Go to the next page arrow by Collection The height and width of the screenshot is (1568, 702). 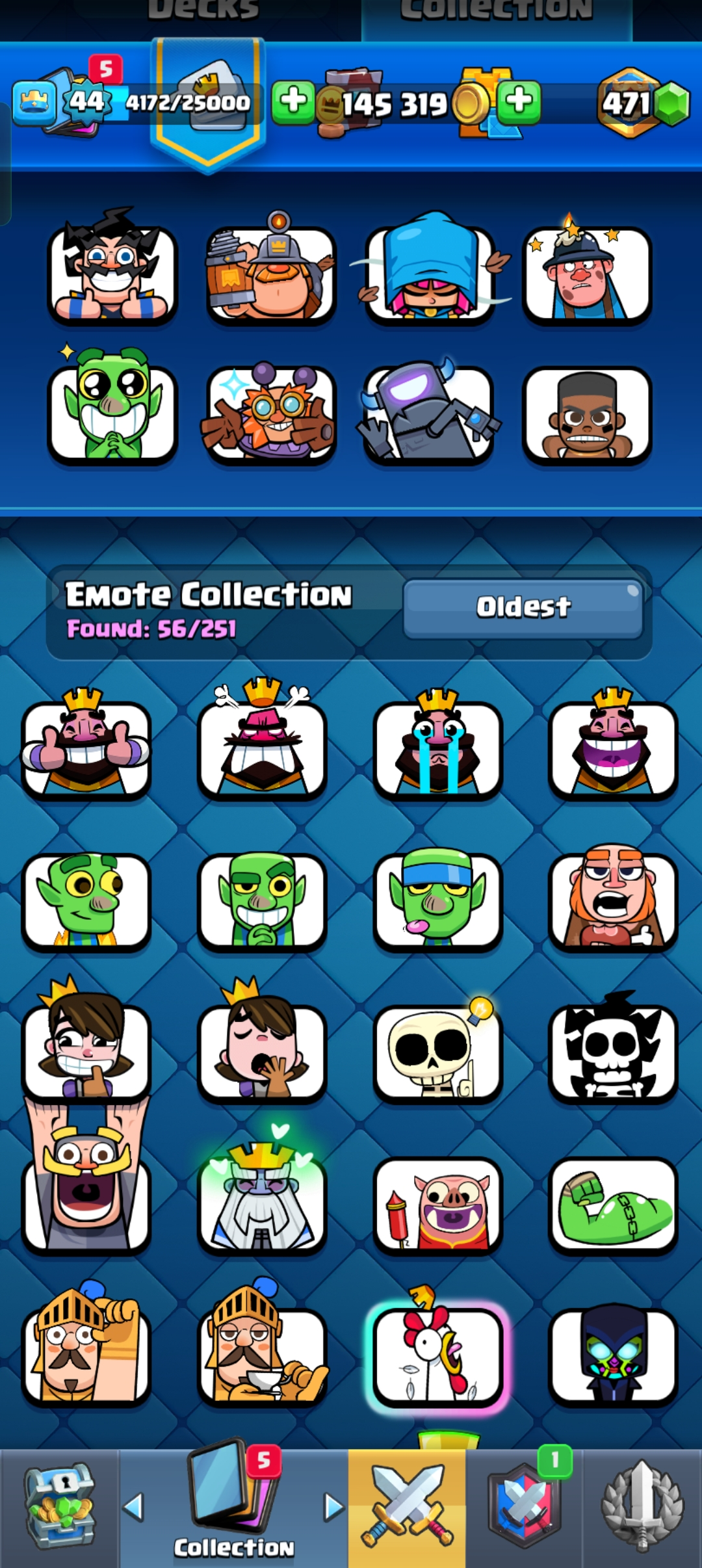pos(333,1507)
